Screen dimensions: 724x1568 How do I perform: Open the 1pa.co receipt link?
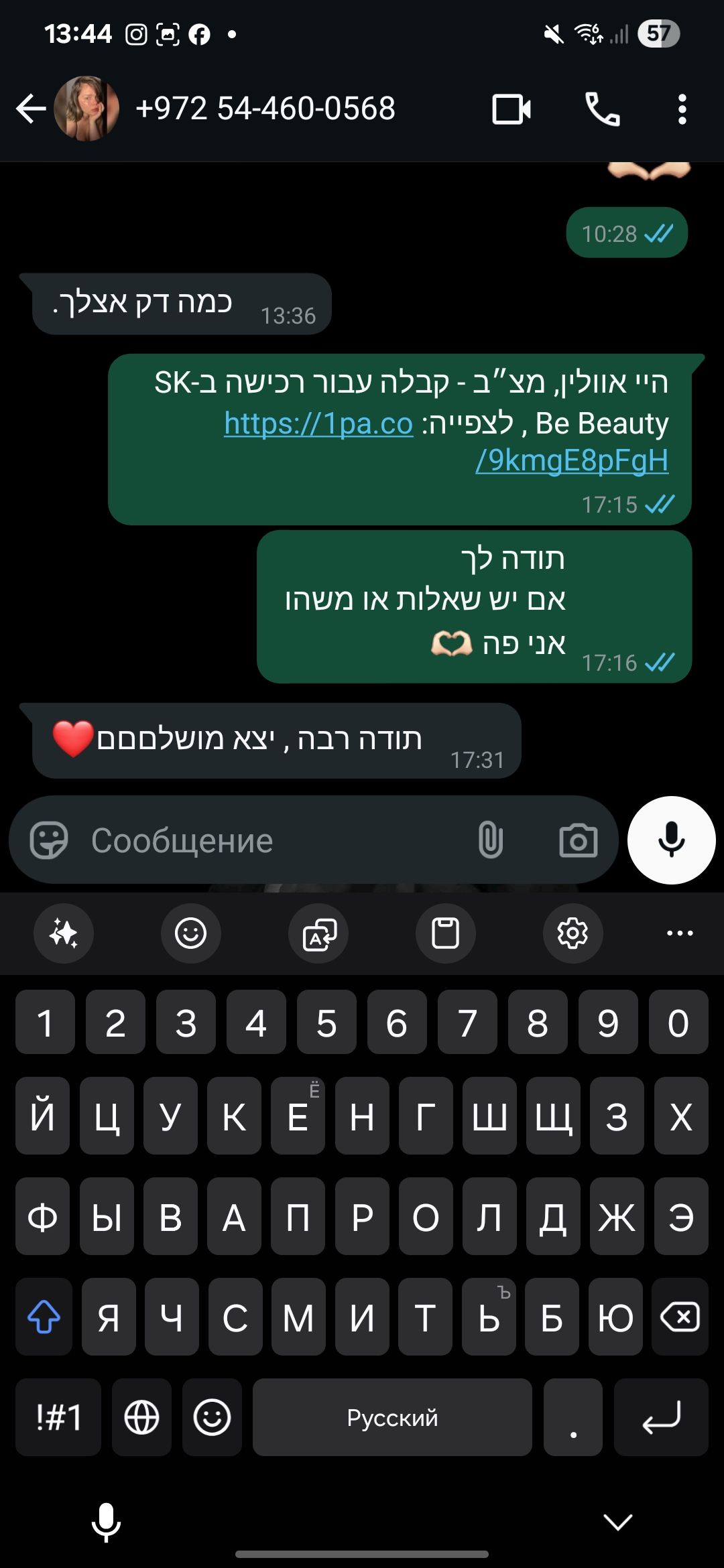click(x=318, y=423)
